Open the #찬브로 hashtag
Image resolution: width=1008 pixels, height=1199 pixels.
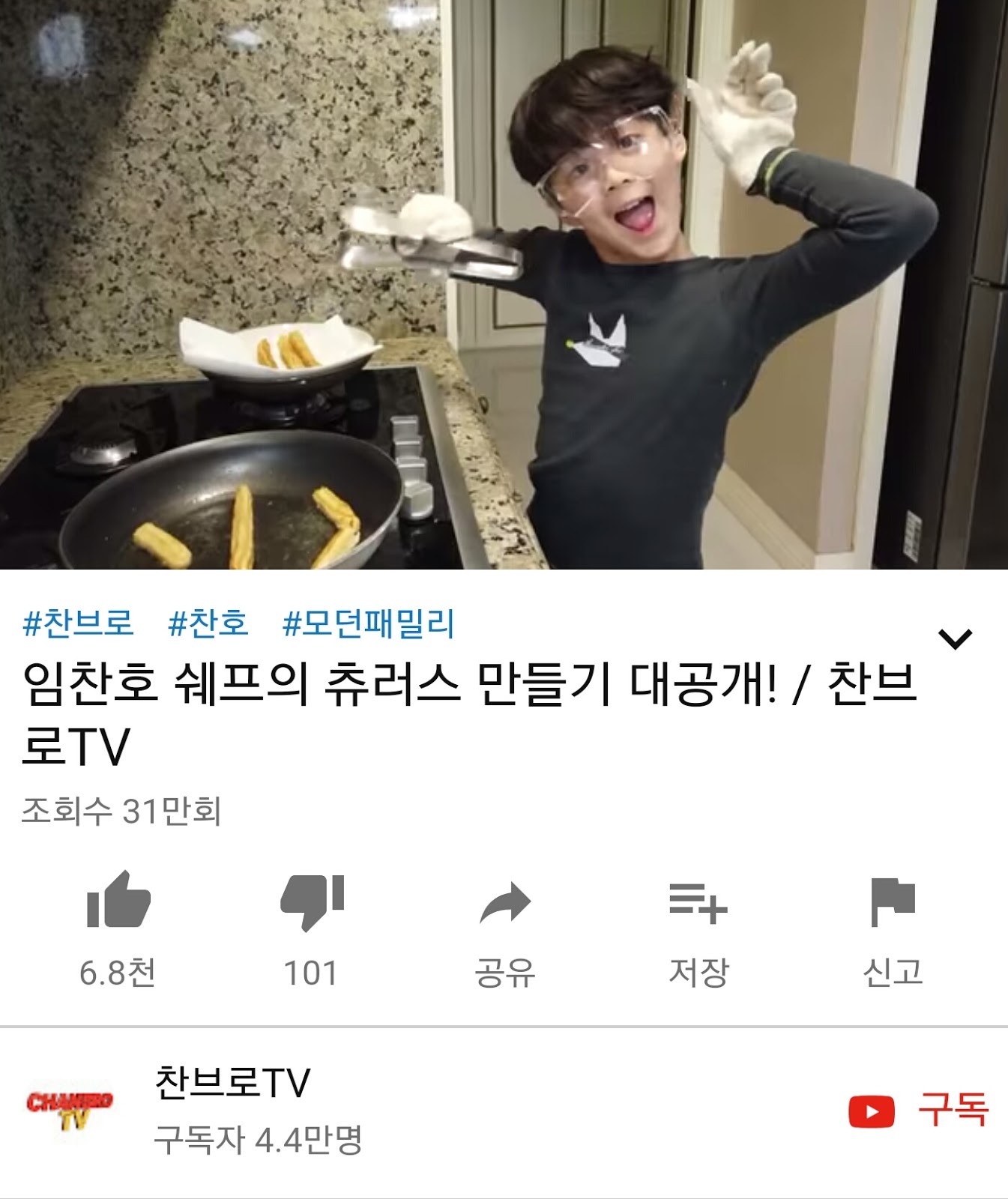tap(78, 623)
